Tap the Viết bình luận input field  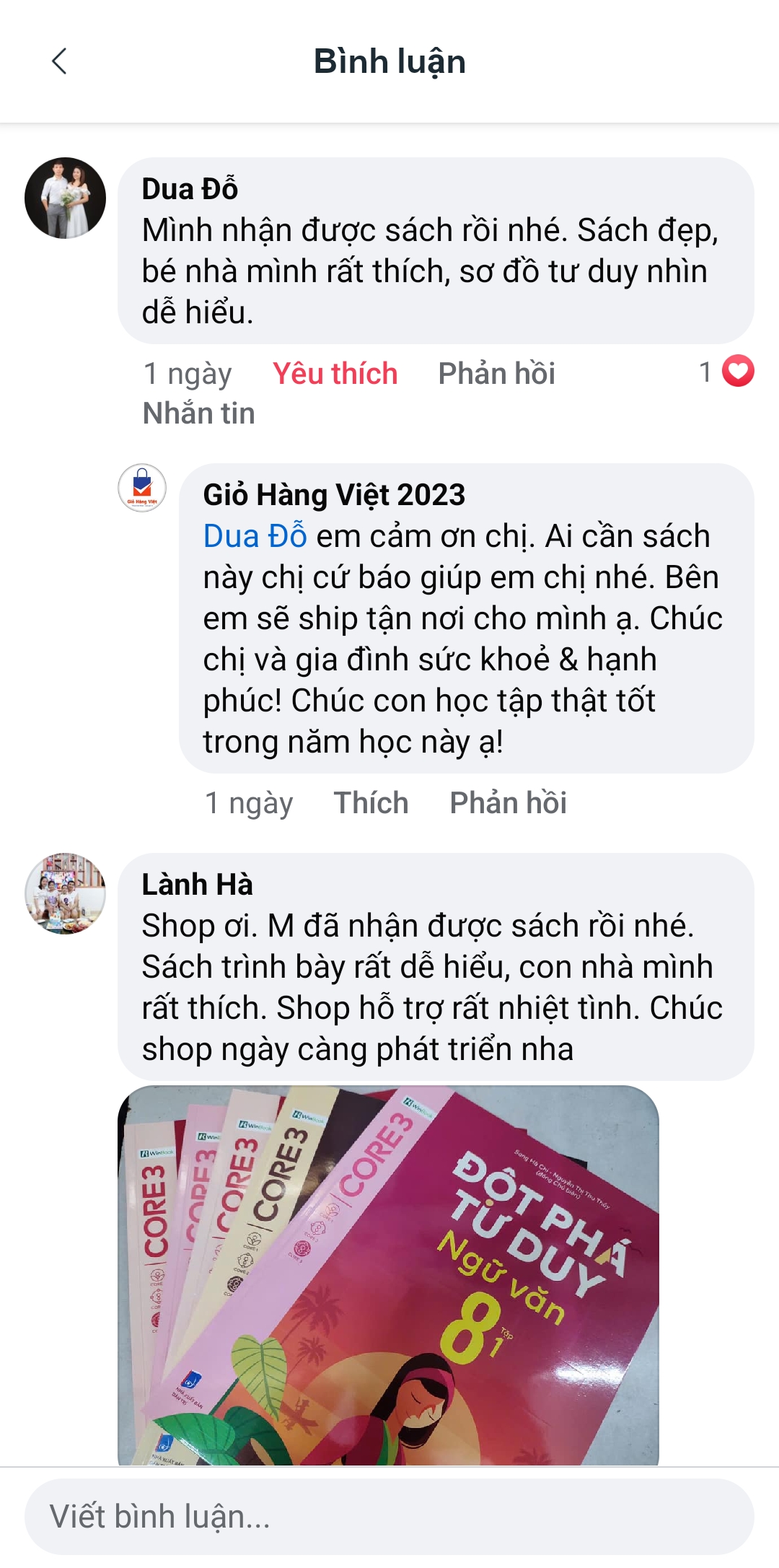pyautogui.click(x=389, y=1516)
